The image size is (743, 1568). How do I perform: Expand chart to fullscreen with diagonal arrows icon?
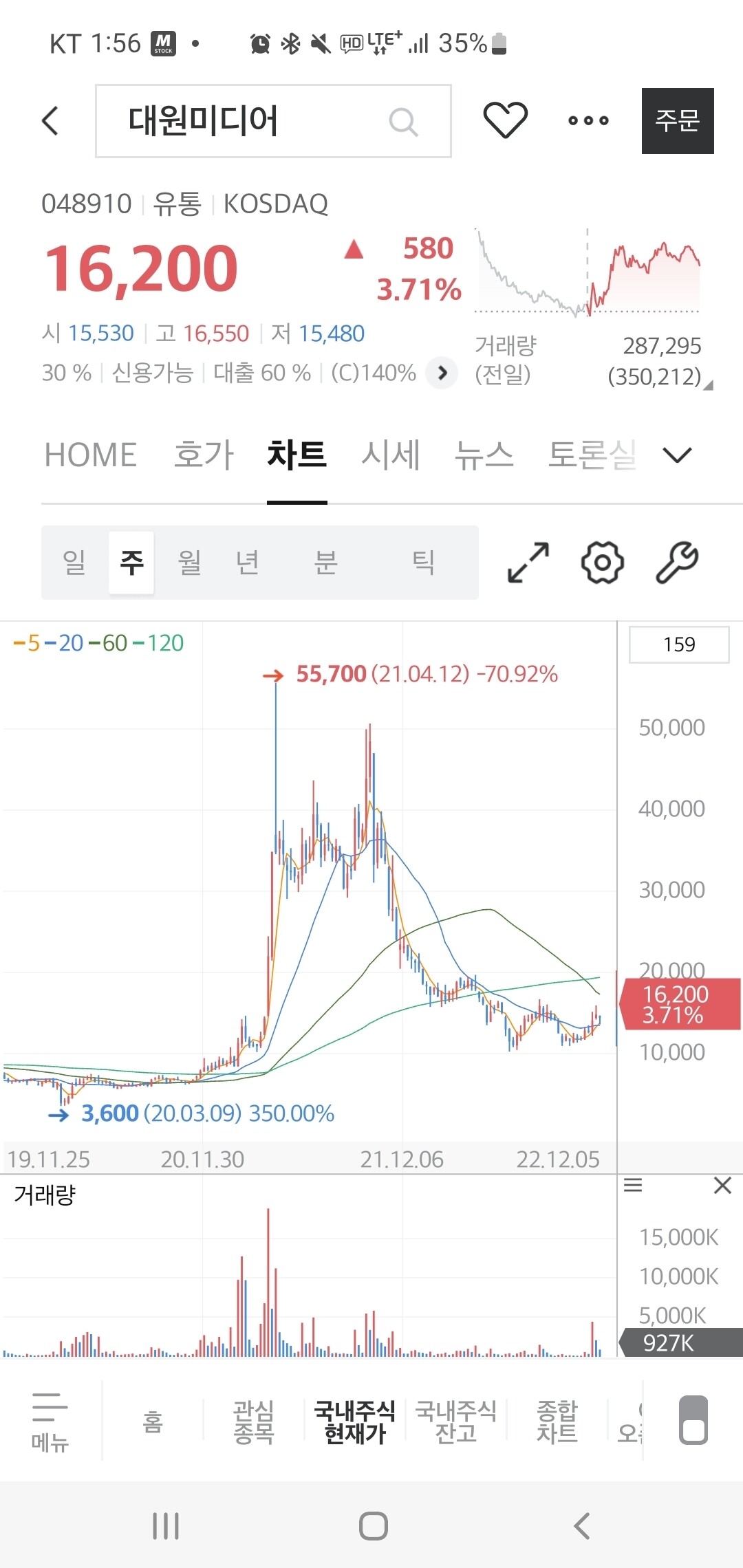(x=527, y=562)
